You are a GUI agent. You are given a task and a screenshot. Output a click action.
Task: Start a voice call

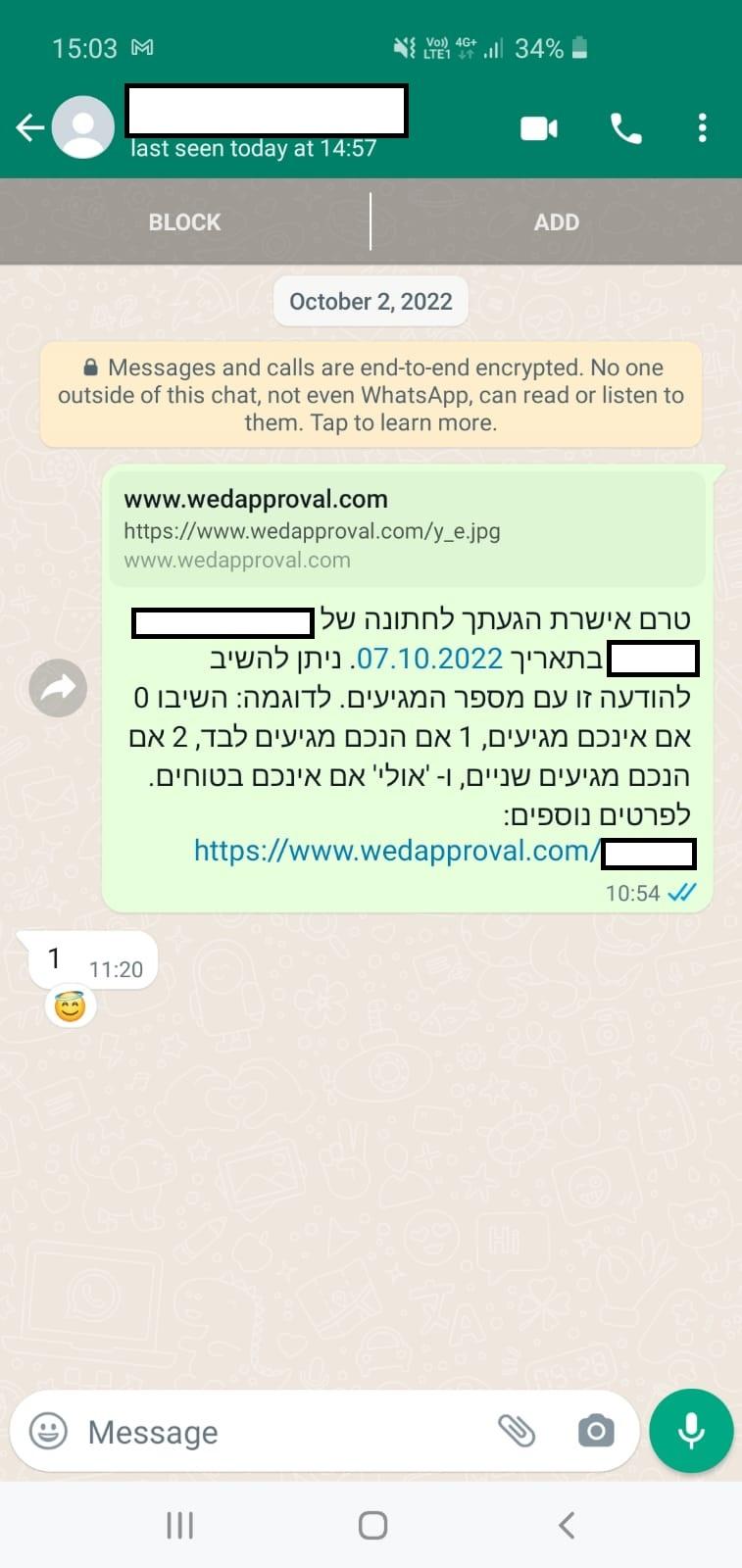point(625,128)
